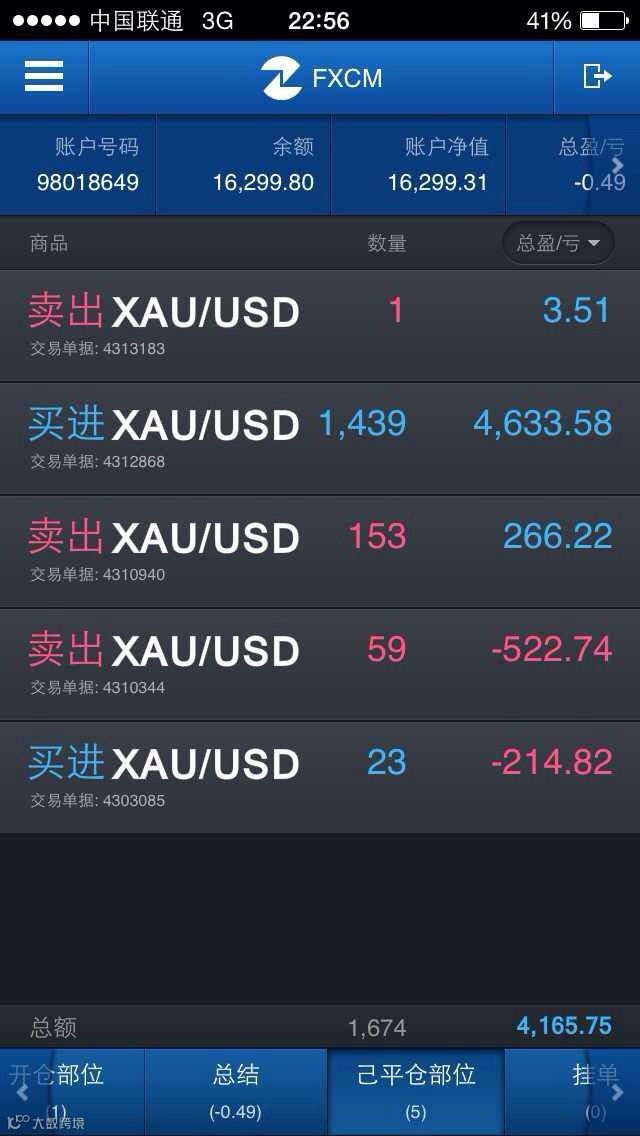Open closed position with ticket 4310940
This screenshot has width=640, height=1136.
tap(320, 551)
